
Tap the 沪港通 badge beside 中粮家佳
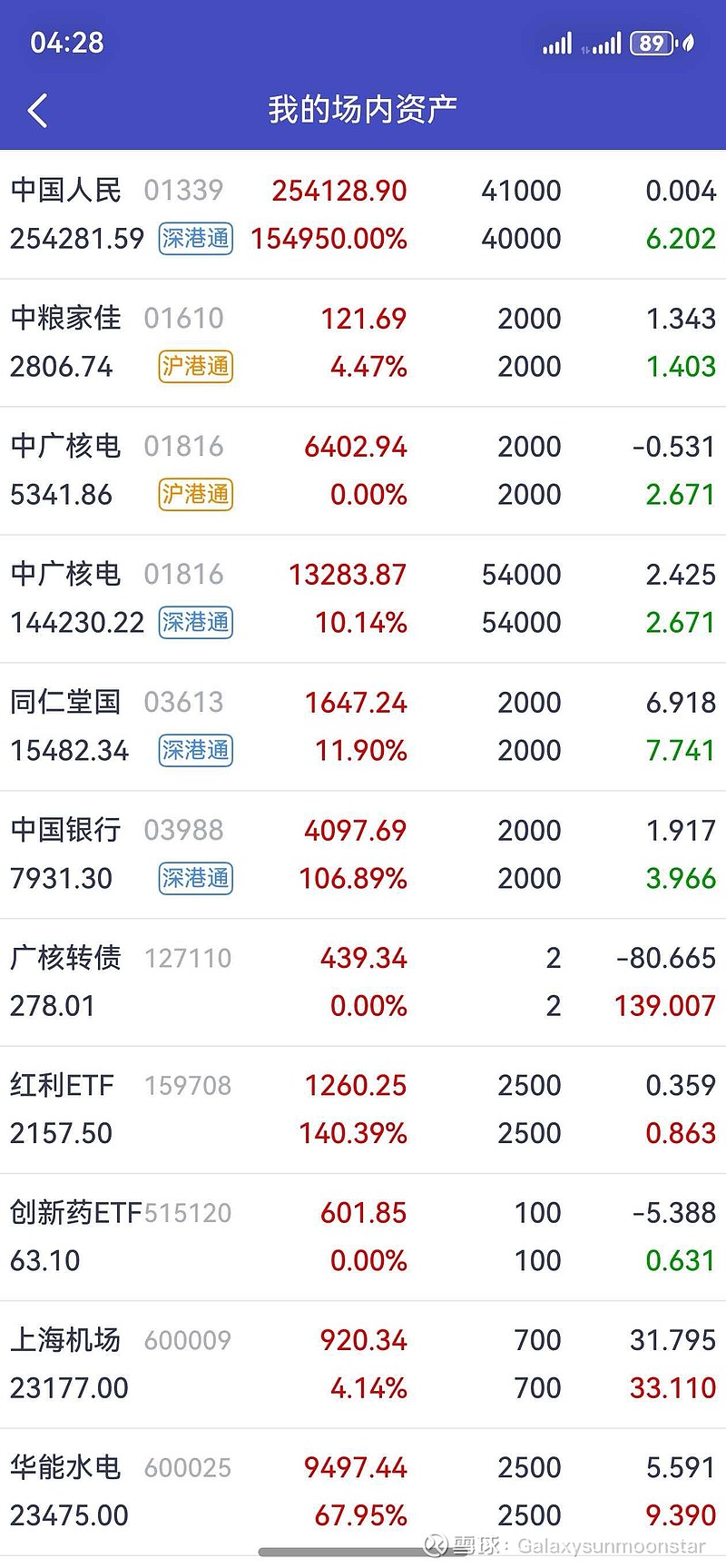point(195,367)
